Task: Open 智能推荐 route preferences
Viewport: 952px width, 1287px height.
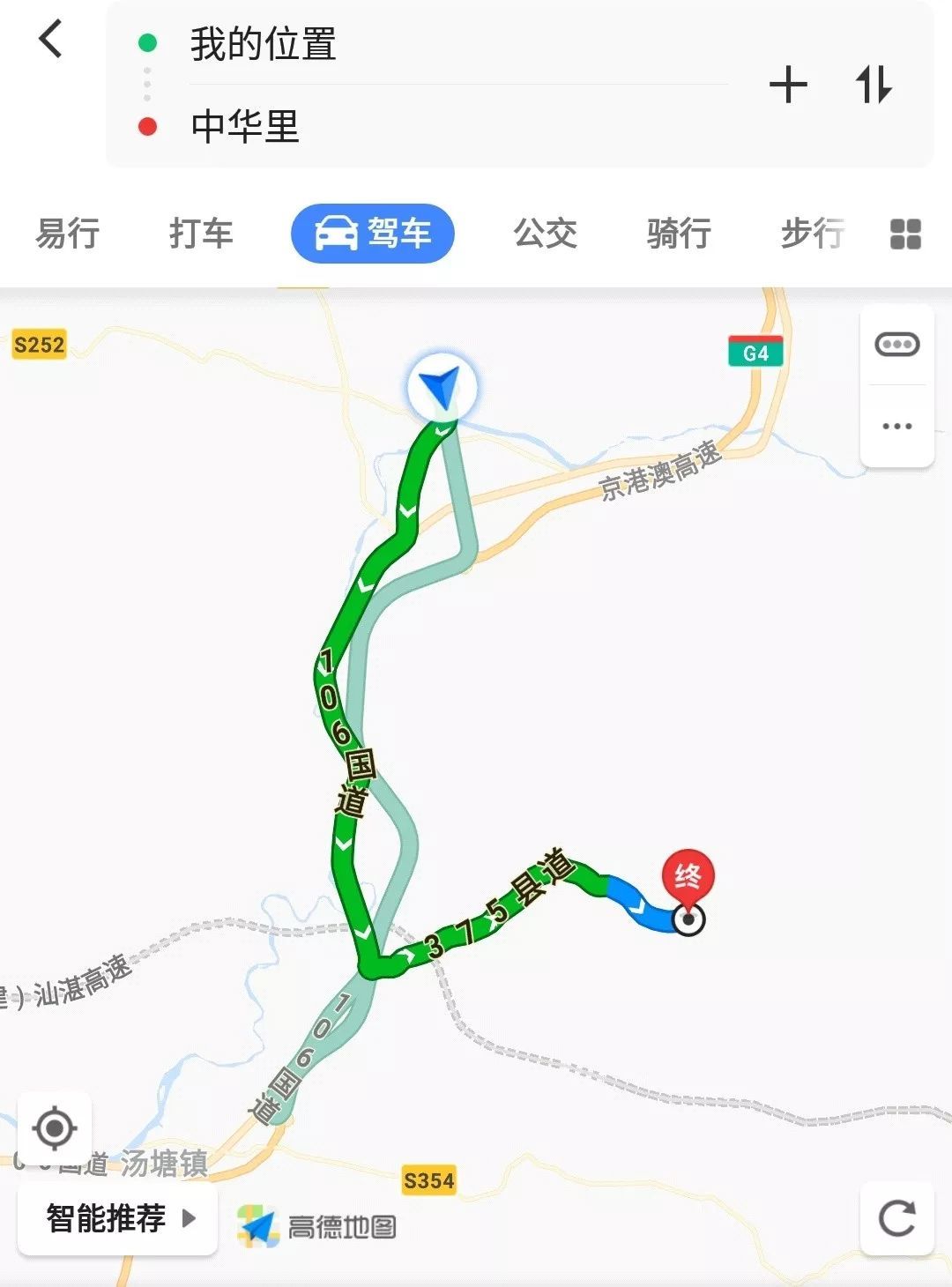Action: point(118,1218)
